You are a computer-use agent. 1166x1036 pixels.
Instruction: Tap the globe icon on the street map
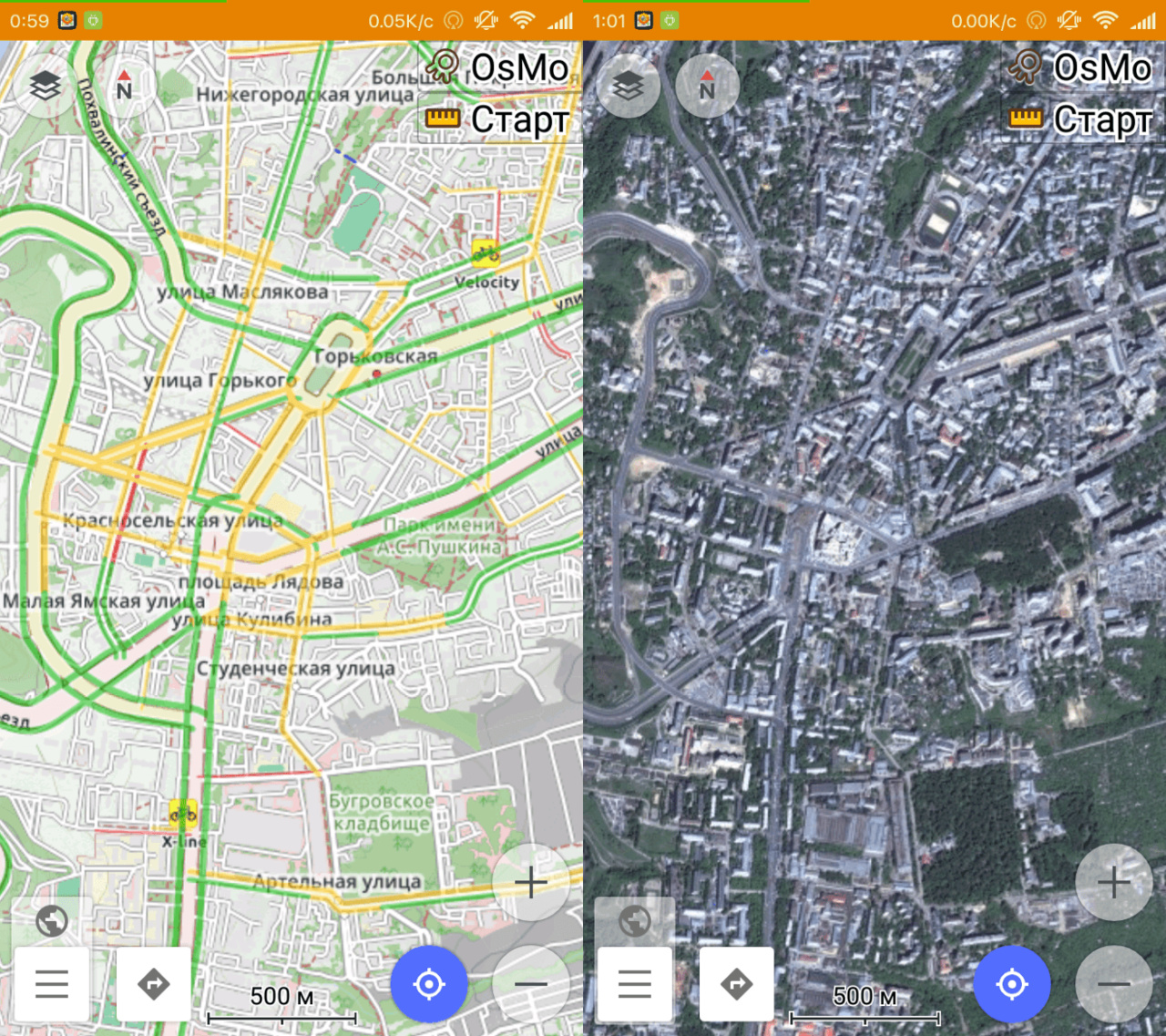pyautogui.click(x=52, y=921)
